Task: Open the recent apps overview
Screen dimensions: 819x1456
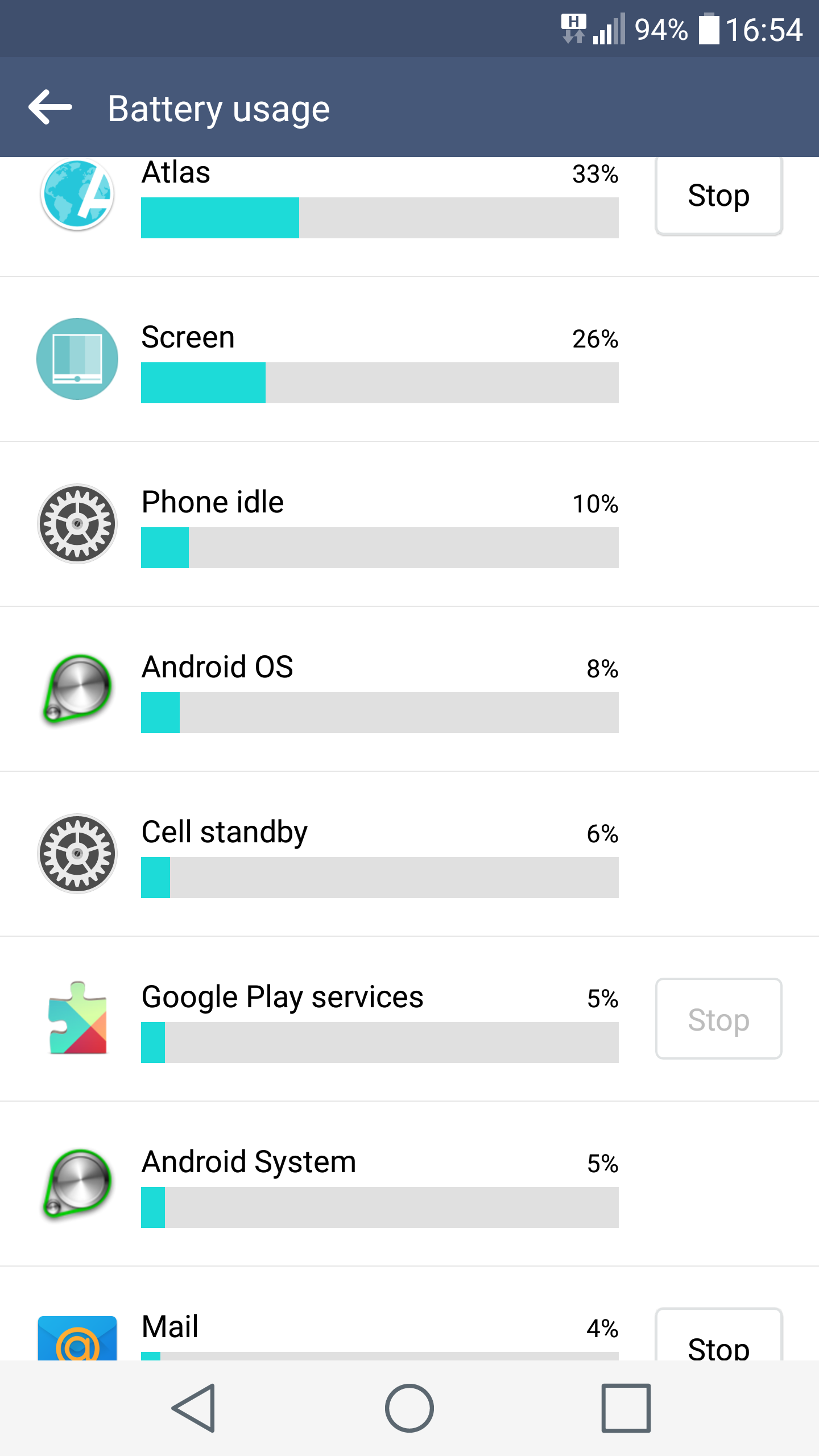Action: click(626, 1408)
